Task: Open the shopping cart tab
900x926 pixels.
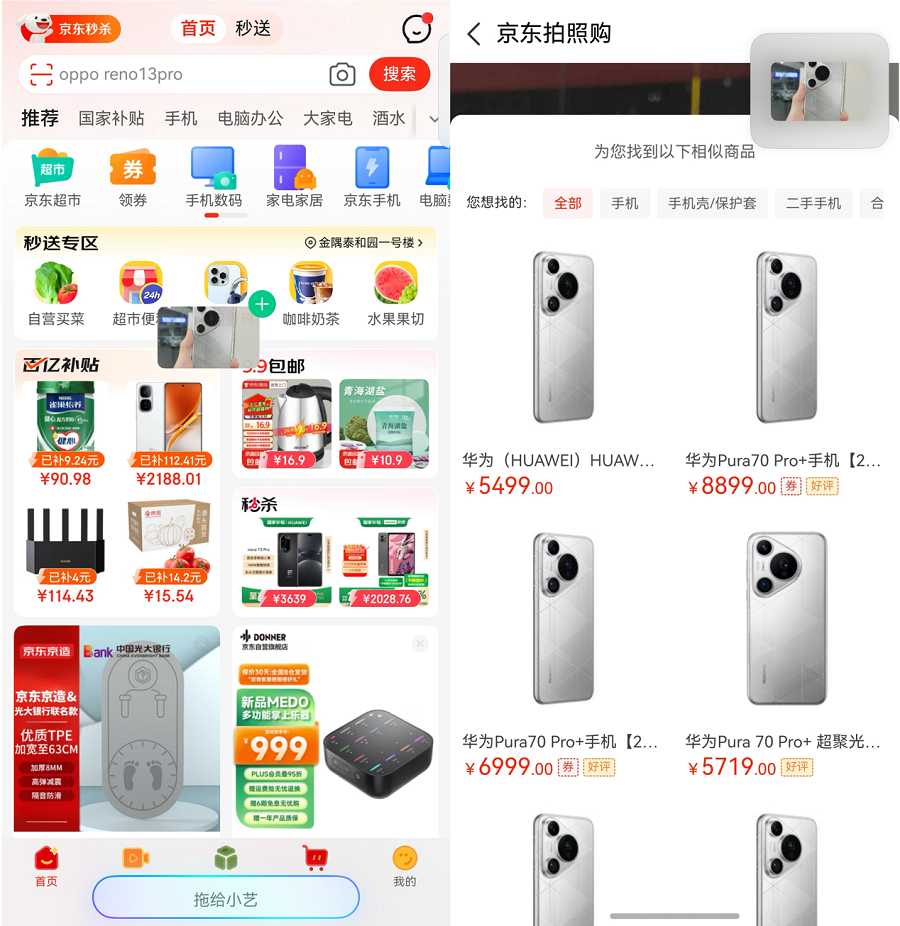Action: [x=315, y=858]
